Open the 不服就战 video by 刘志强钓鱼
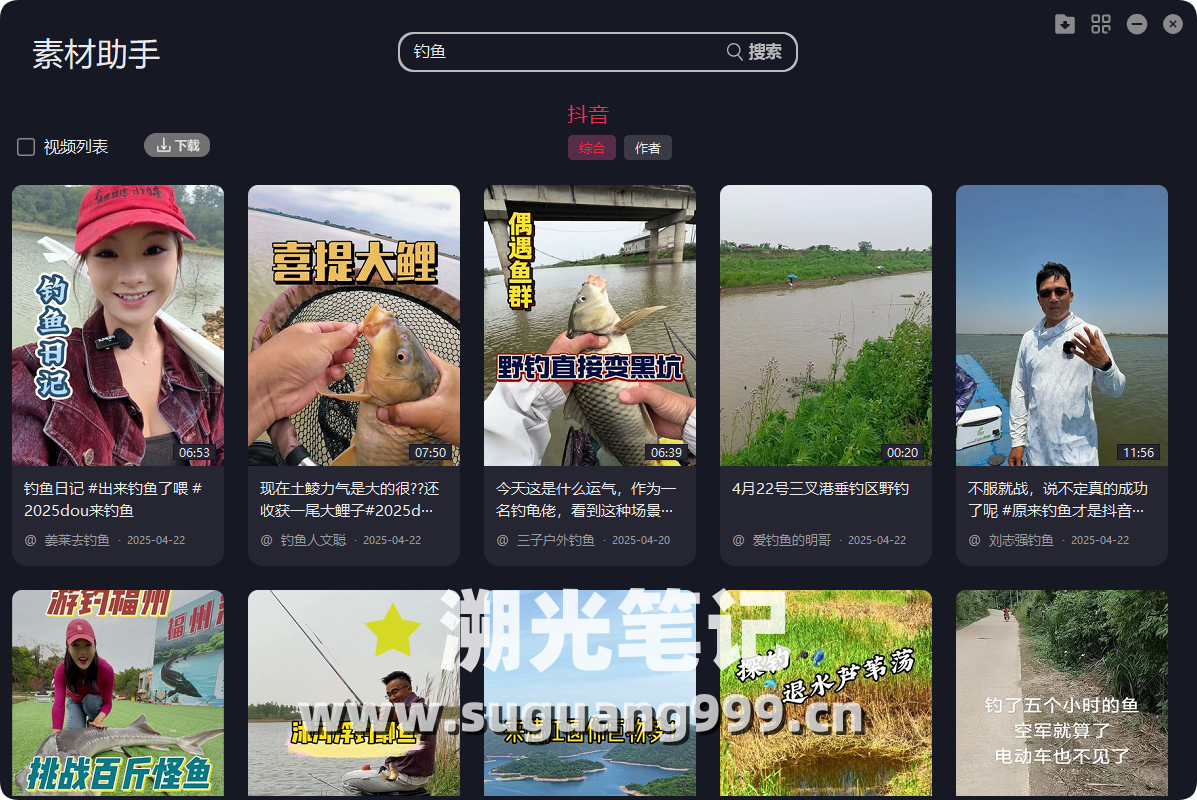 point(1062,325)
